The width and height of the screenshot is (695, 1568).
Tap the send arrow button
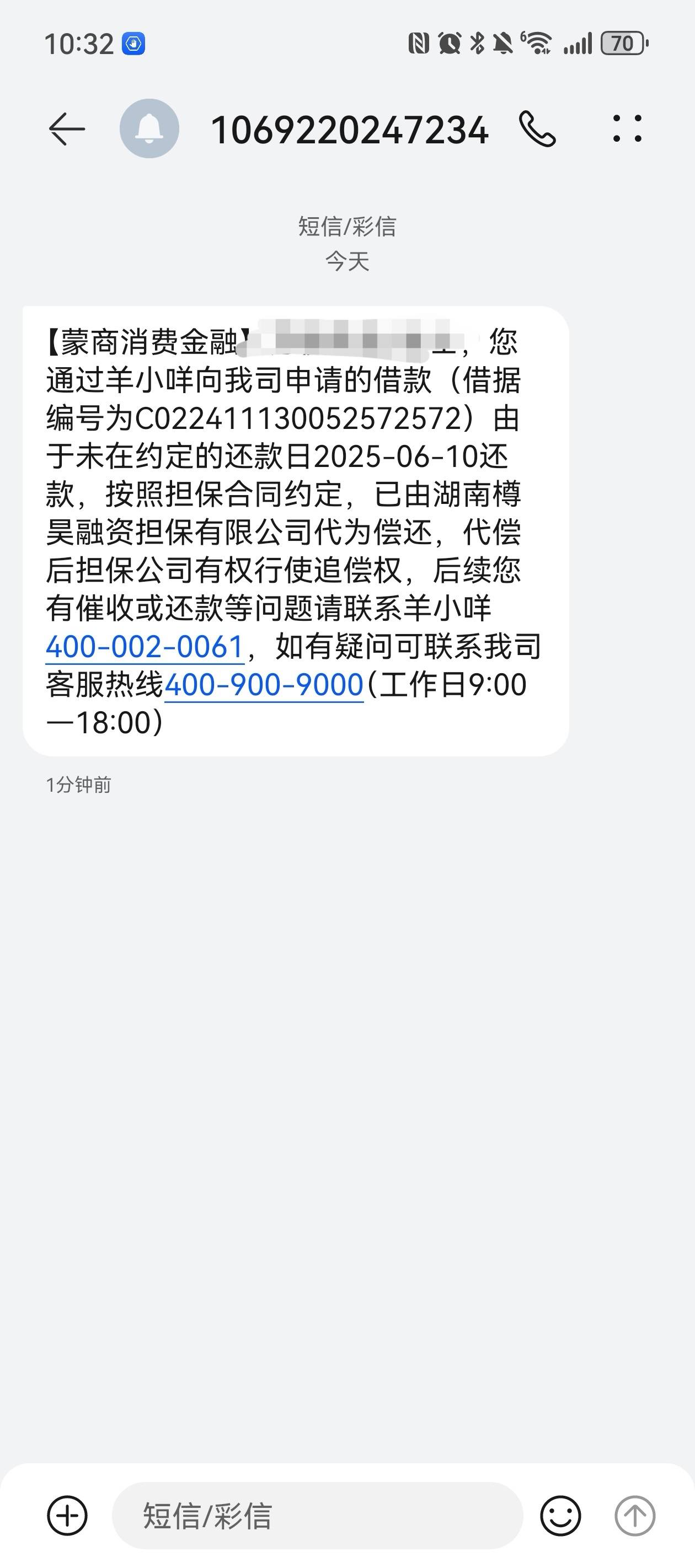(x=635, y=1515)
